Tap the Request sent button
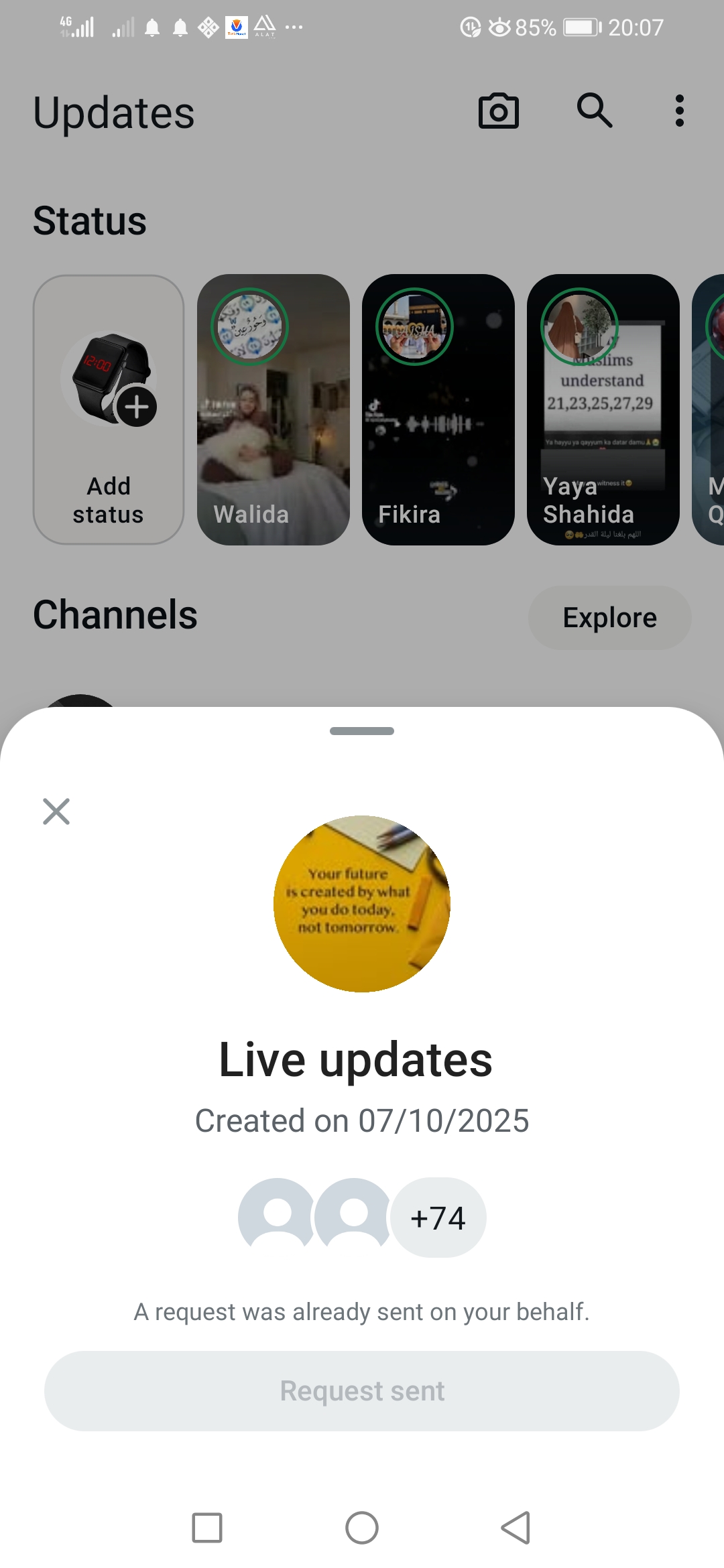This screenshot has height=1568, width=724. tap(362, 1391)
